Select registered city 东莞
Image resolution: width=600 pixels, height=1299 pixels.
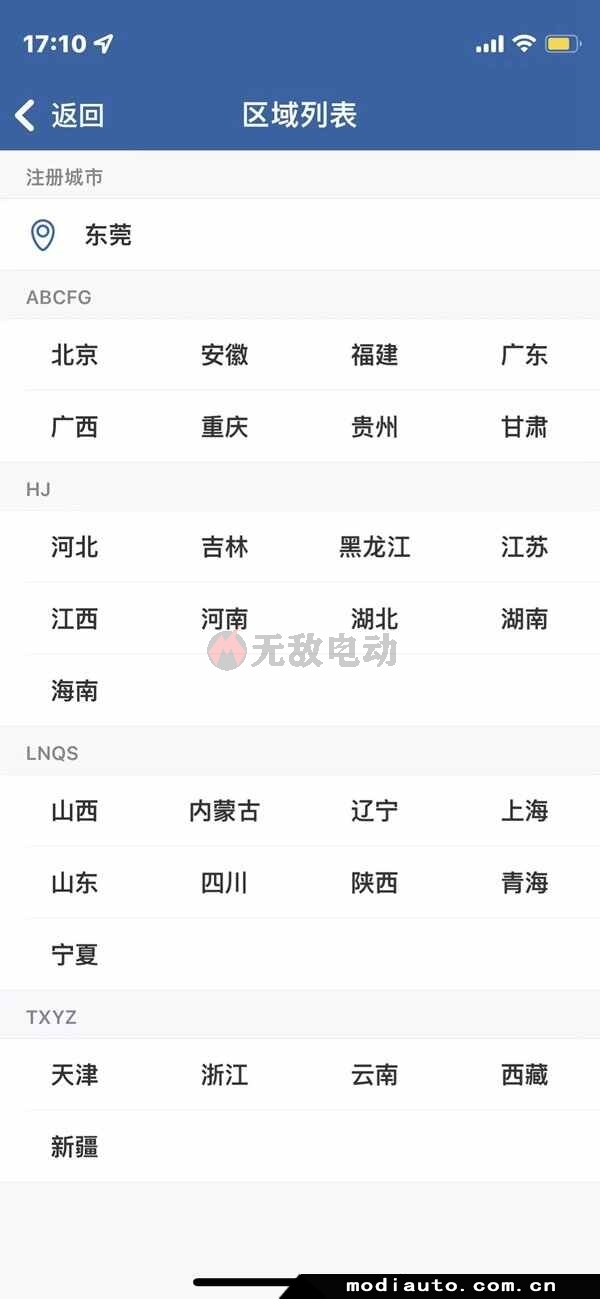(300, 235)
